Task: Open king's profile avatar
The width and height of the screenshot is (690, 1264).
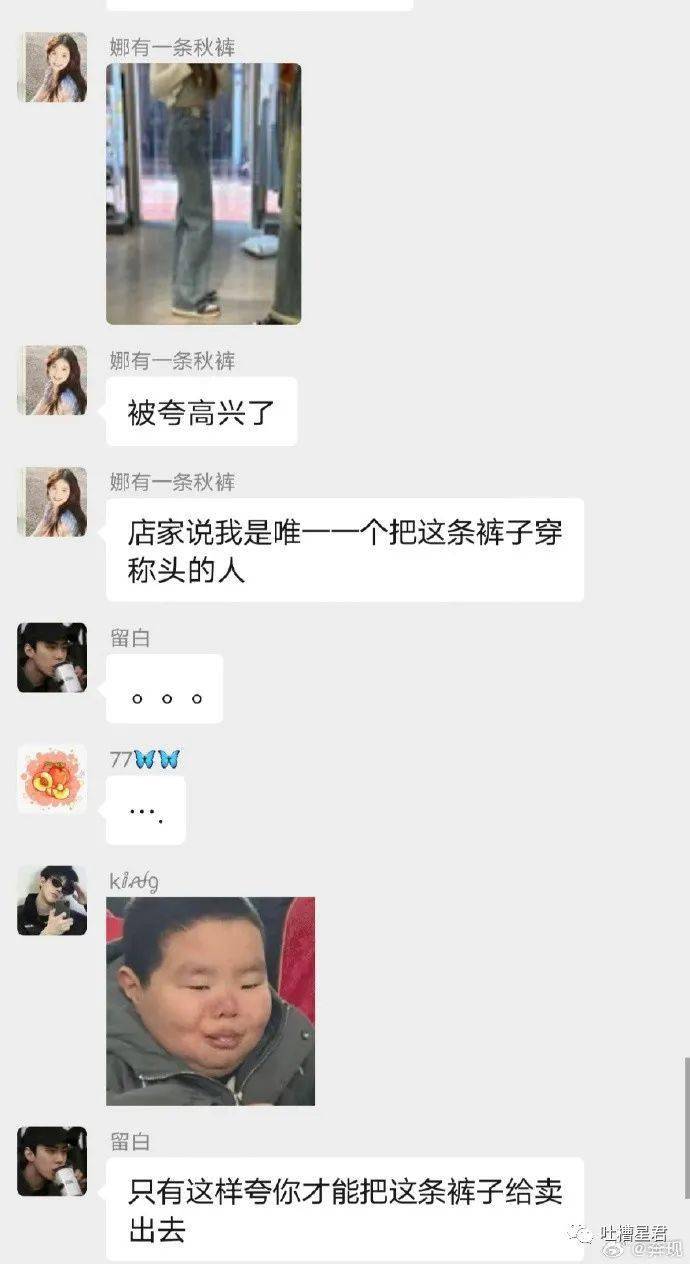Action: [x=52, y=900]
